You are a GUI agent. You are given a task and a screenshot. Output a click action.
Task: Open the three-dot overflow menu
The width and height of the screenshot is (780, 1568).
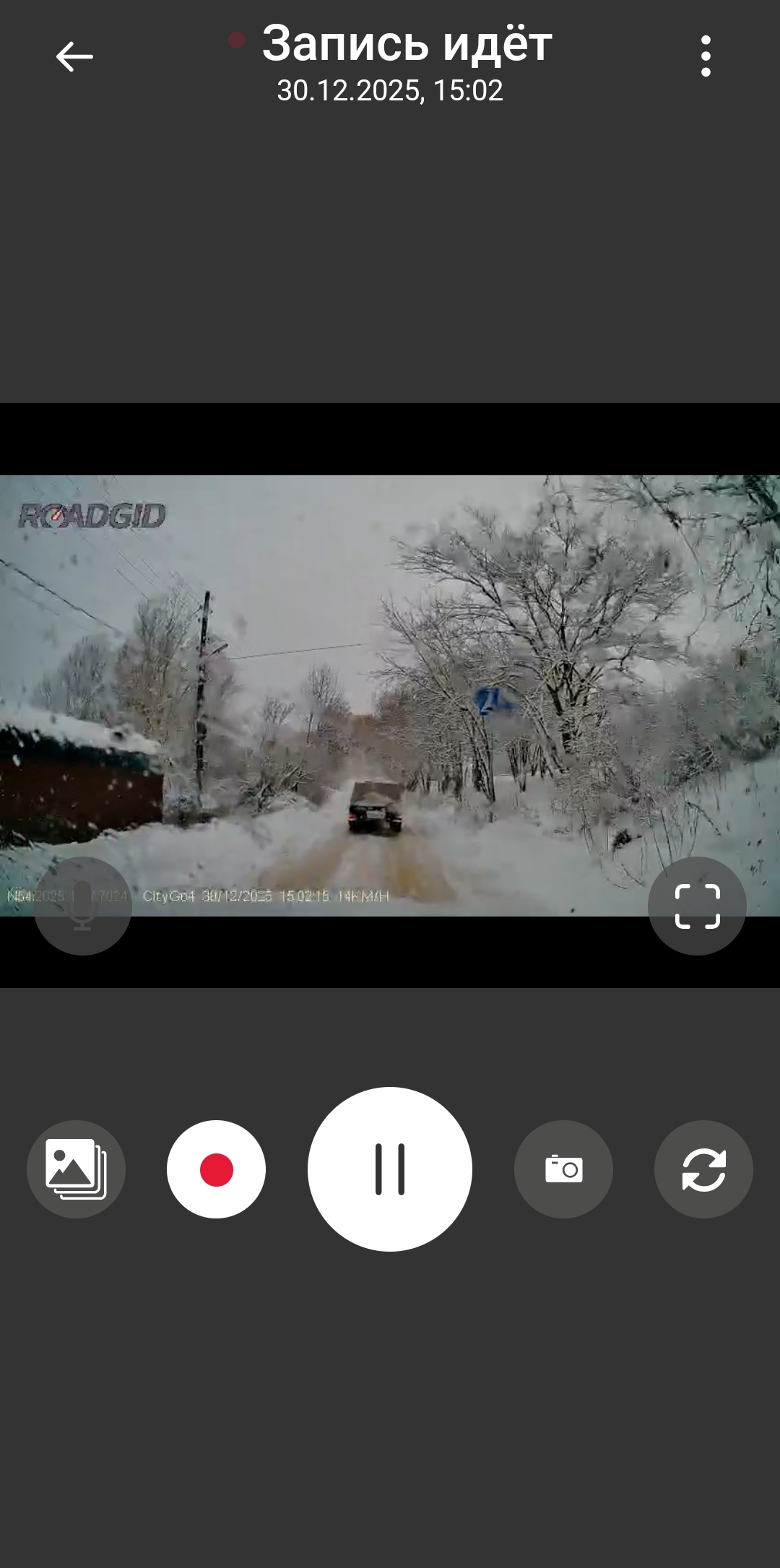click(x=706, y=56)
